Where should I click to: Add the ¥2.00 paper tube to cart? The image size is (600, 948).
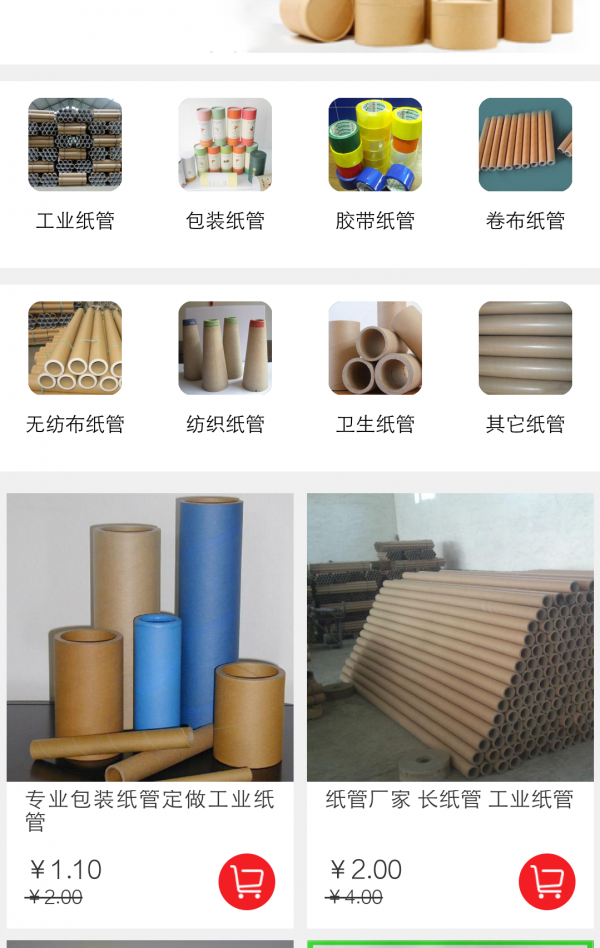coord(547,882)
